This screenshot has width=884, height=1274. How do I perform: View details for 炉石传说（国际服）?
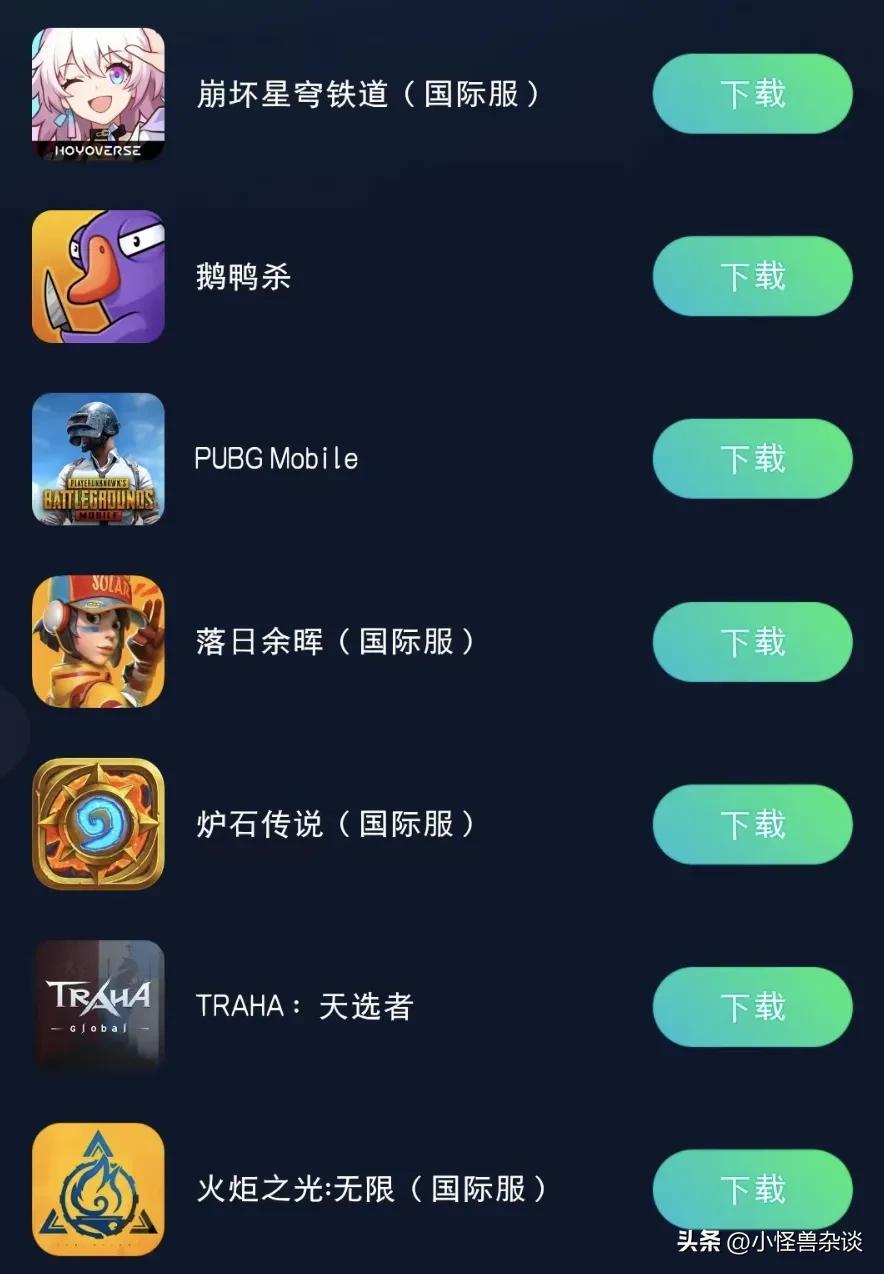336,824
